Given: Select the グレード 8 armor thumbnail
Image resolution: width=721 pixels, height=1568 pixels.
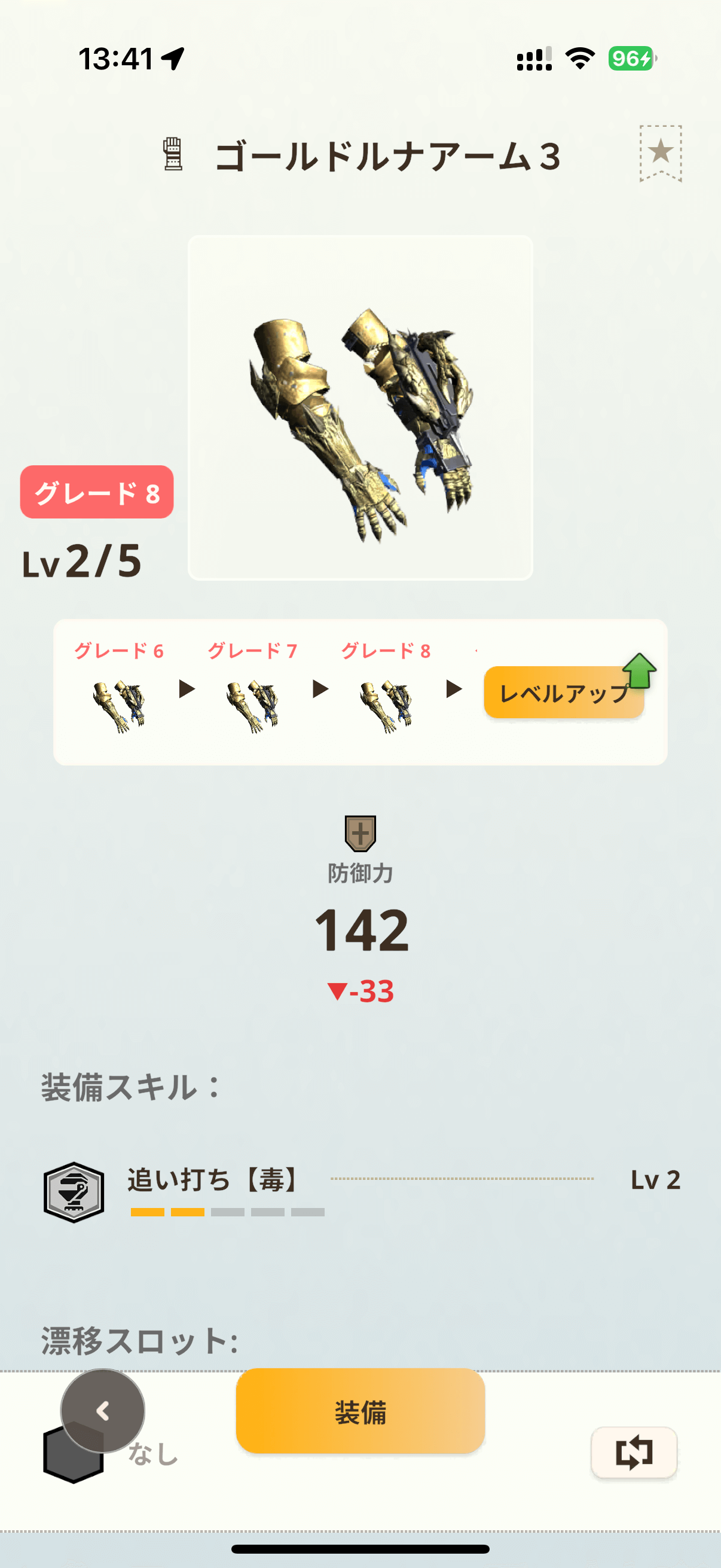Looking at the screenshot, I should point(386,706).
